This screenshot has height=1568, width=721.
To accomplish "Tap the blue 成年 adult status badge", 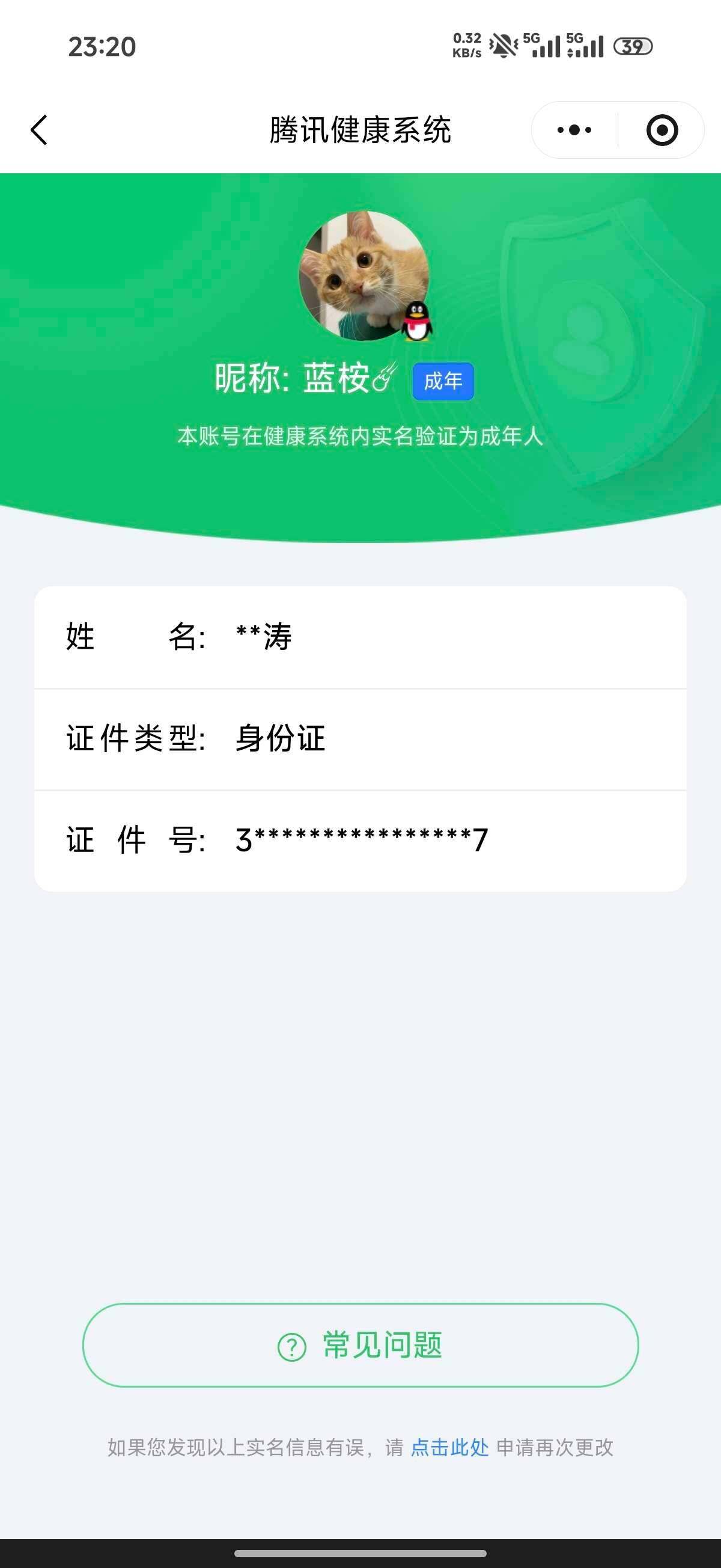I will point(442,381).
